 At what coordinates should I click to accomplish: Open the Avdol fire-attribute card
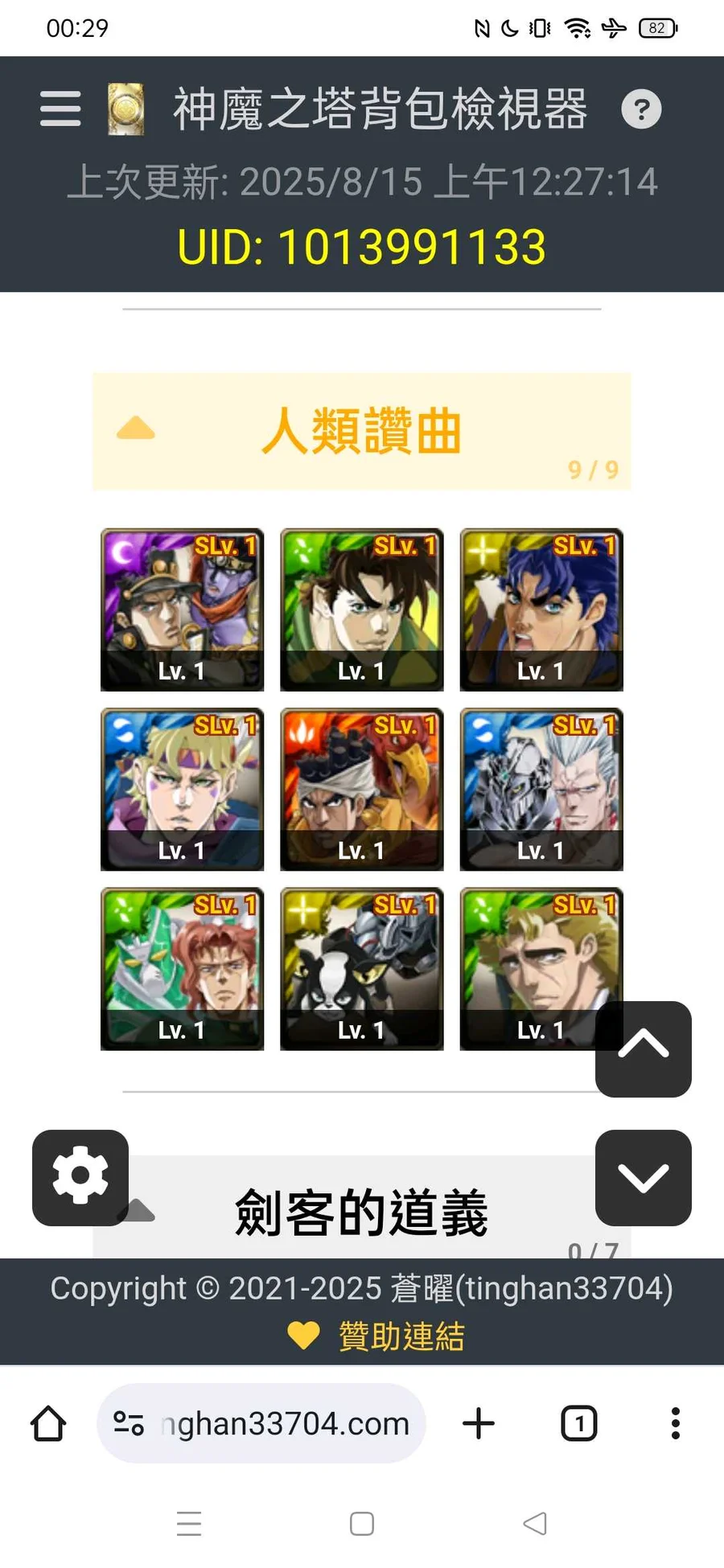point(362,789)
